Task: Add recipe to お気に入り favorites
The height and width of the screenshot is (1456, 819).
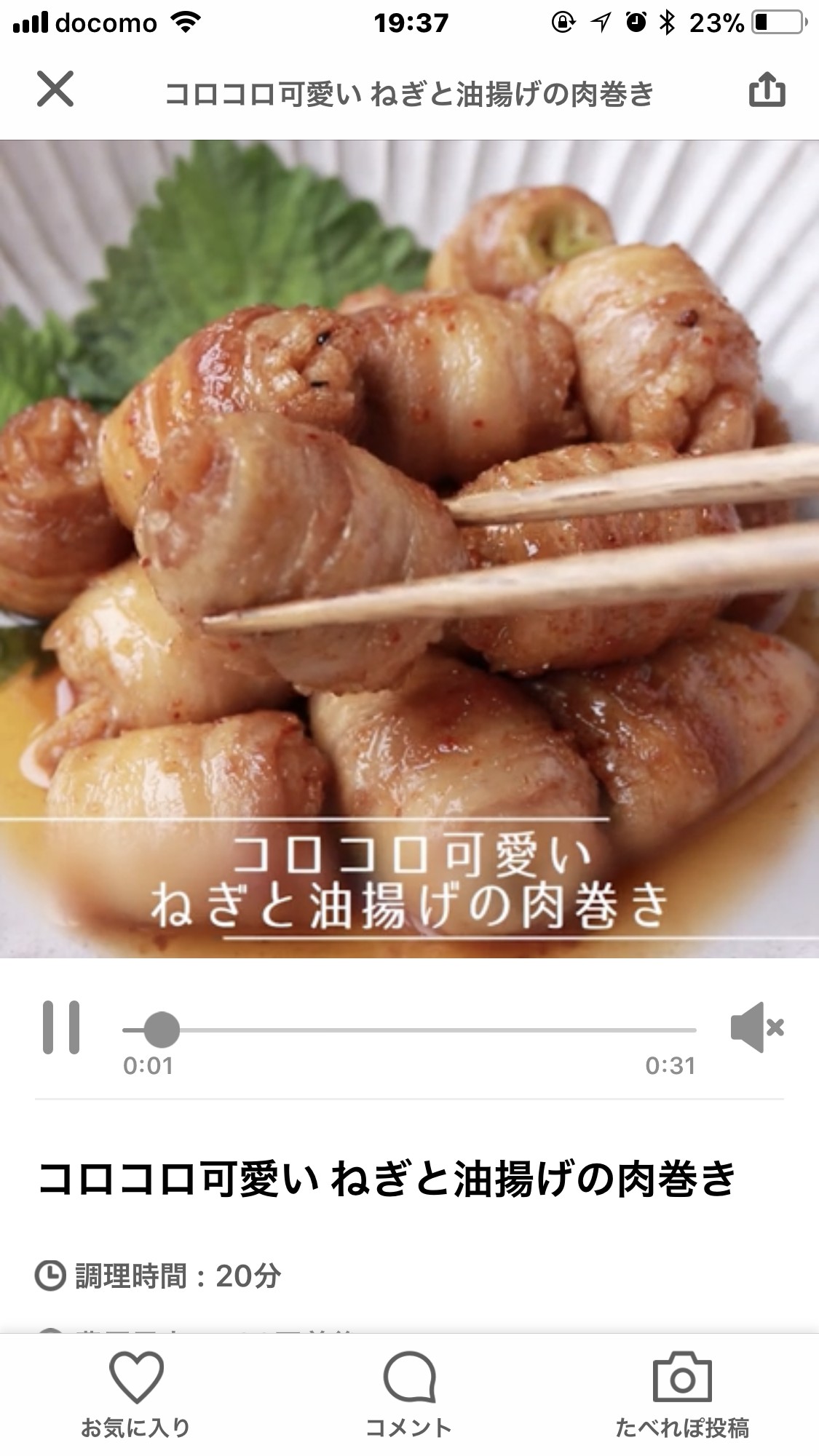Action: (x=136, y=1394)
